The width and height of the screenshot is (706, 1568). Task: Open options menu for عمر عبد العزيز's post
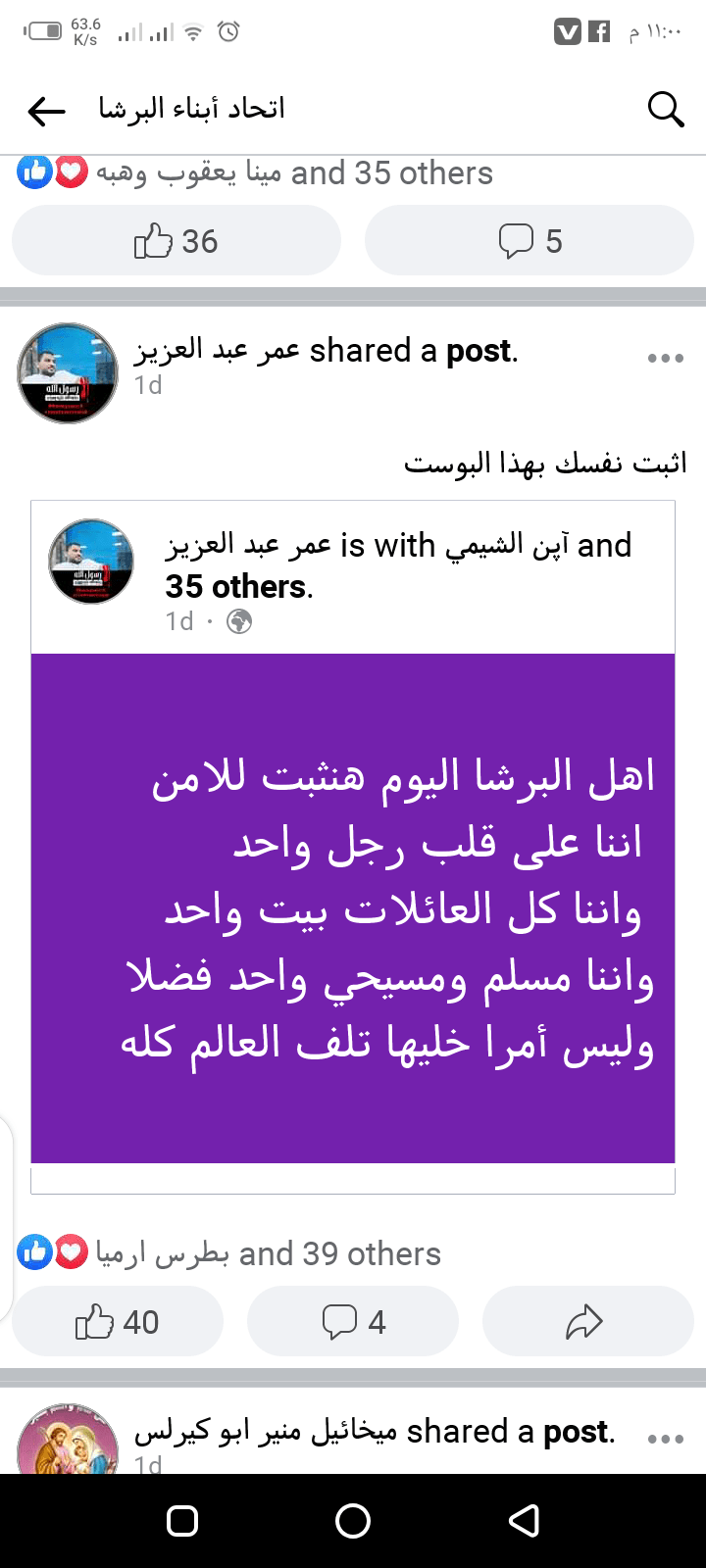pos(665,359)
